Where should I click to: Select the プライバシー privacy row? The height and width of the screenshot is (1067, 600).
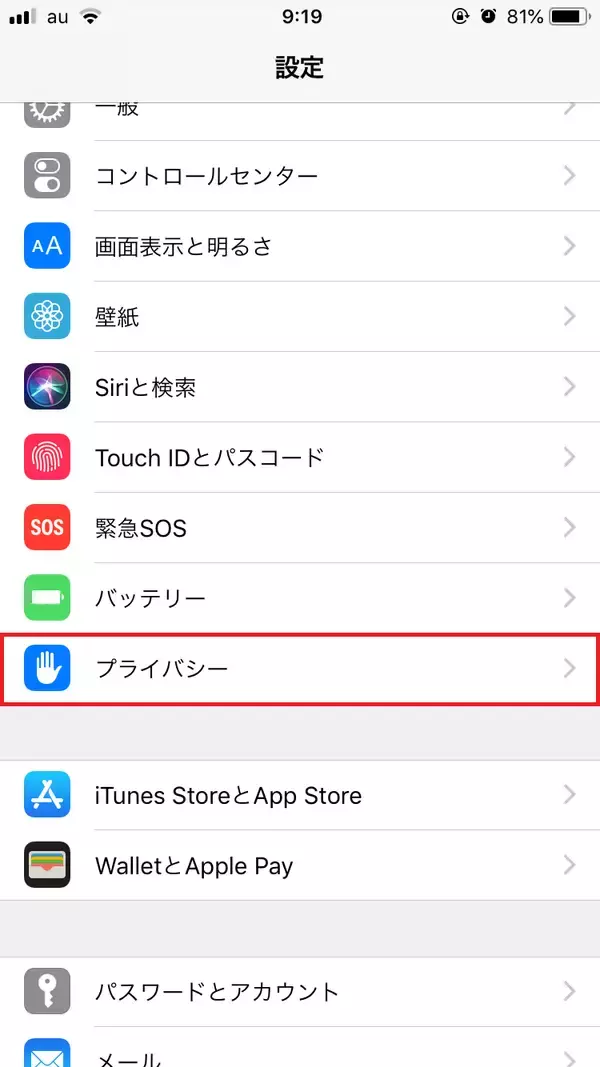coord(300,667)
